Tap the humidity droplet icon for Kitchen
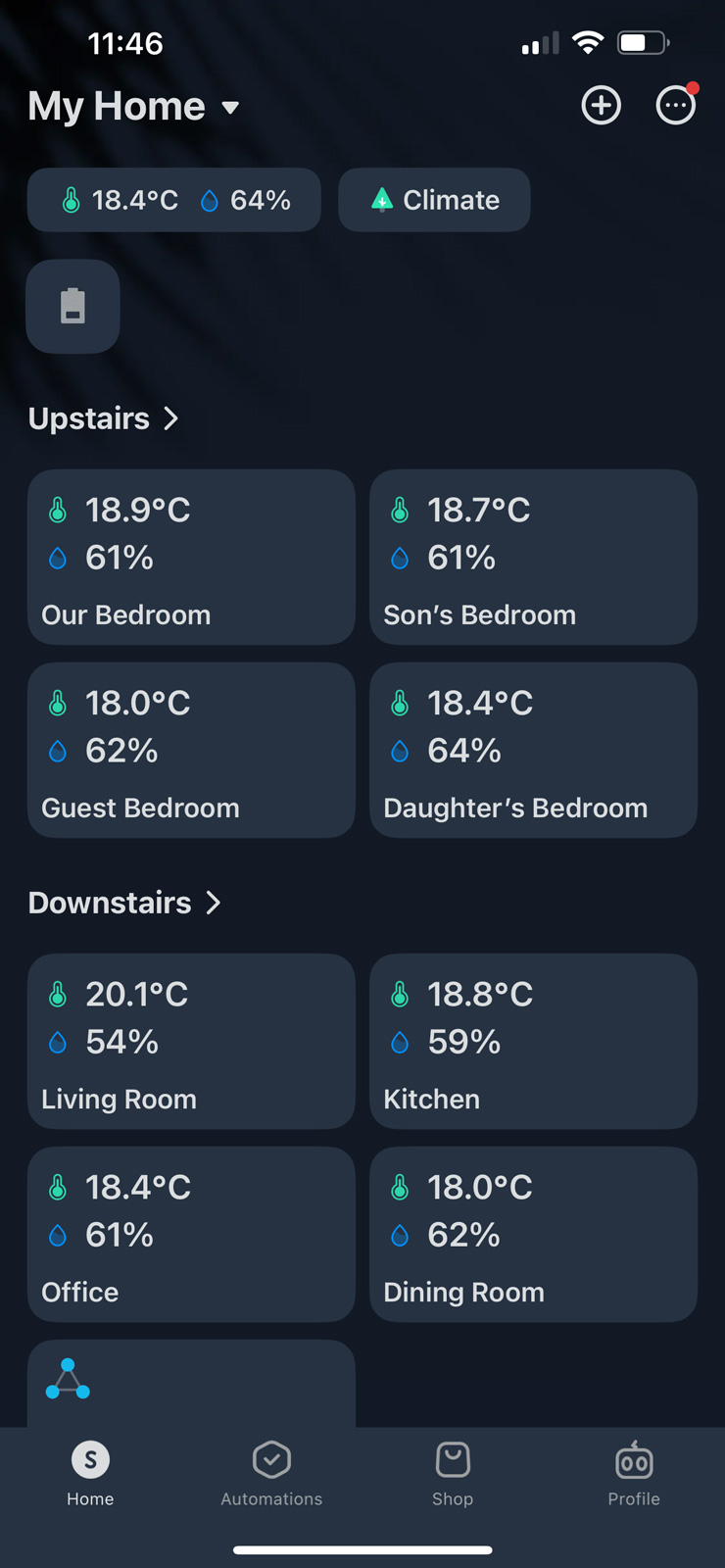This screenshot has width=725, height=1568. coord(400,1043)
